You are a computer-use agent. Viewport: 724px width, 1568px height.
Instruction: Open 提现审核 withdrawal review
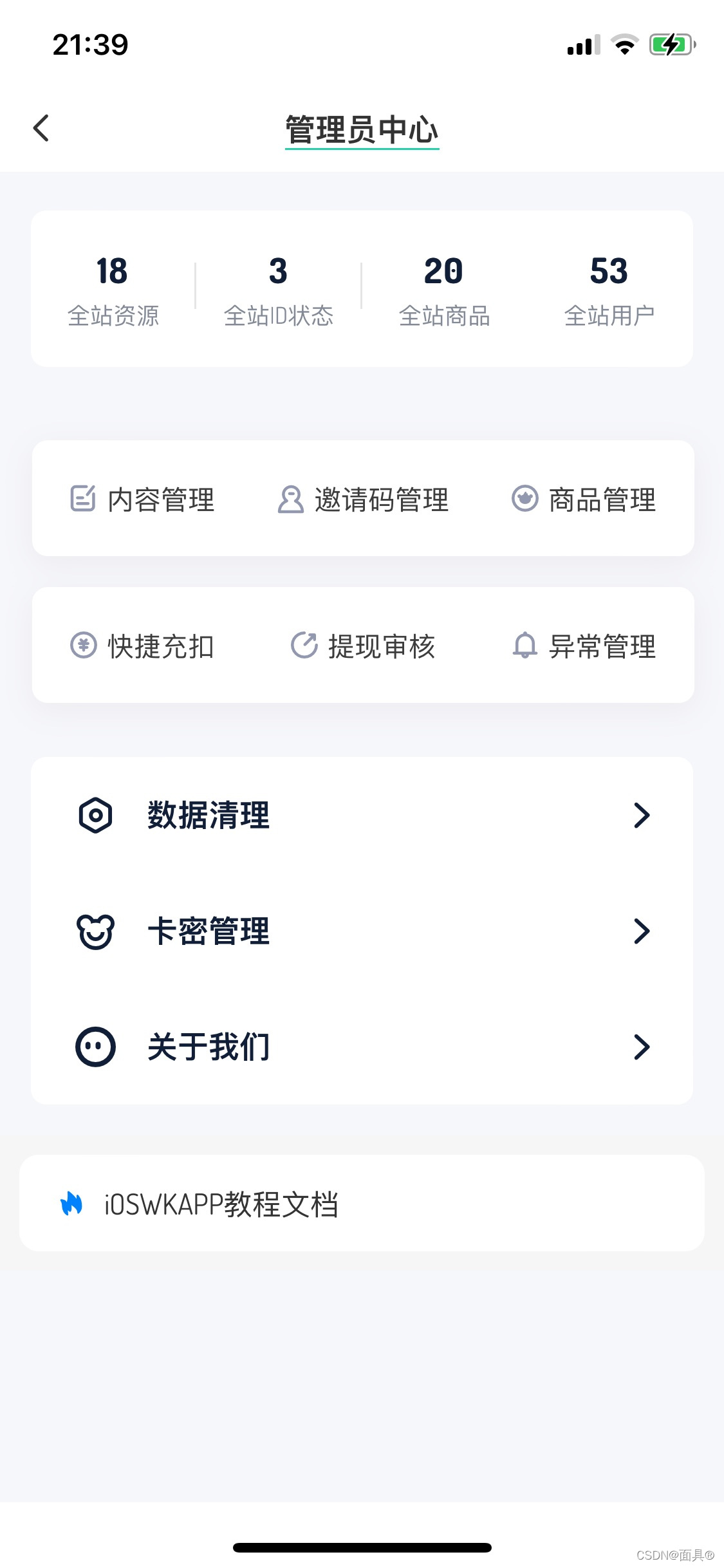tap(363, 646)
